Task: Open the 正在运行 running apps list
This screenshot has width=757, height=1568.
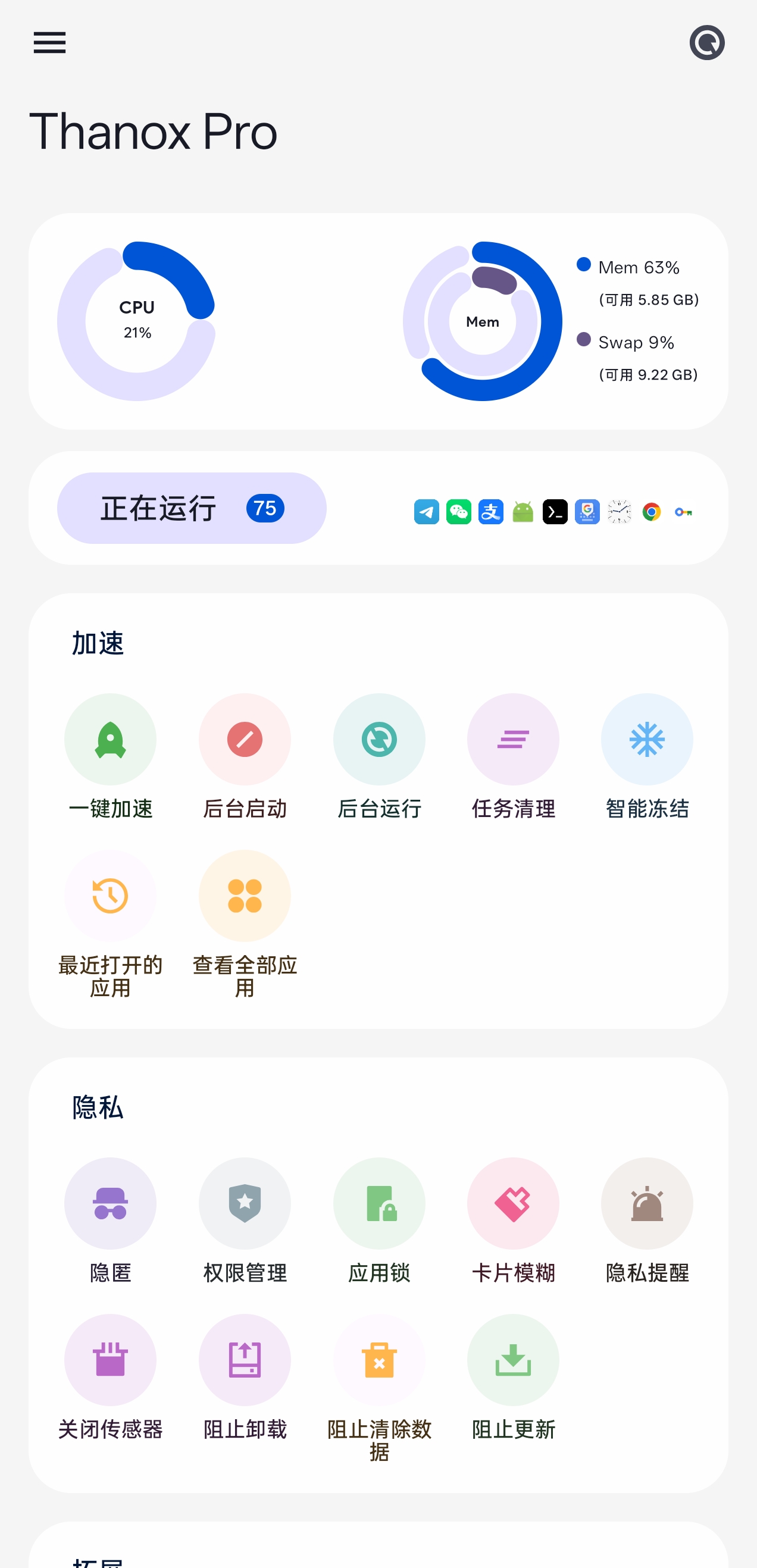Action: tap(191, 508)
